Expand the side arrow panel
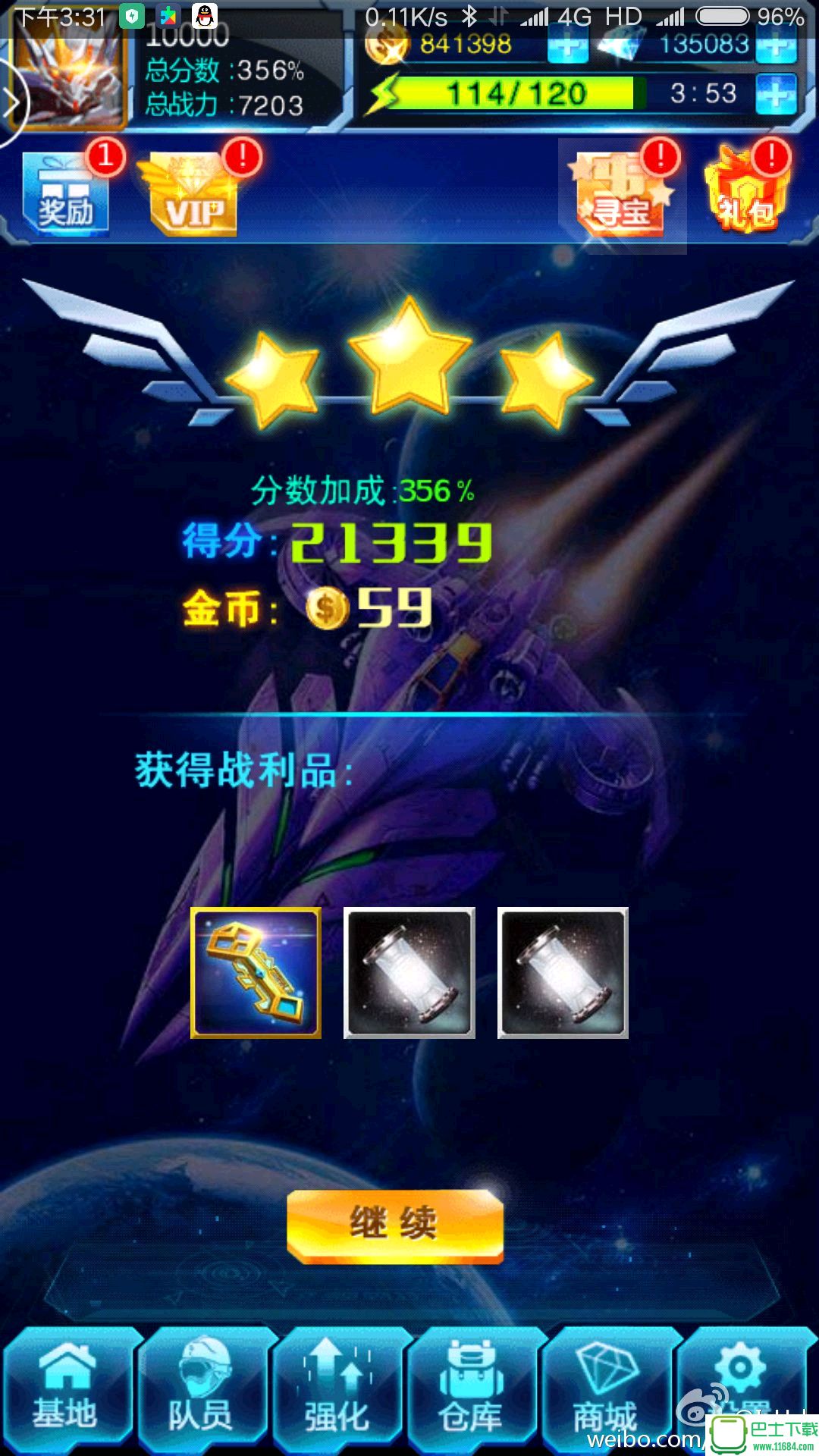This screenshot has height=1456, width=819. click(12, 102)
